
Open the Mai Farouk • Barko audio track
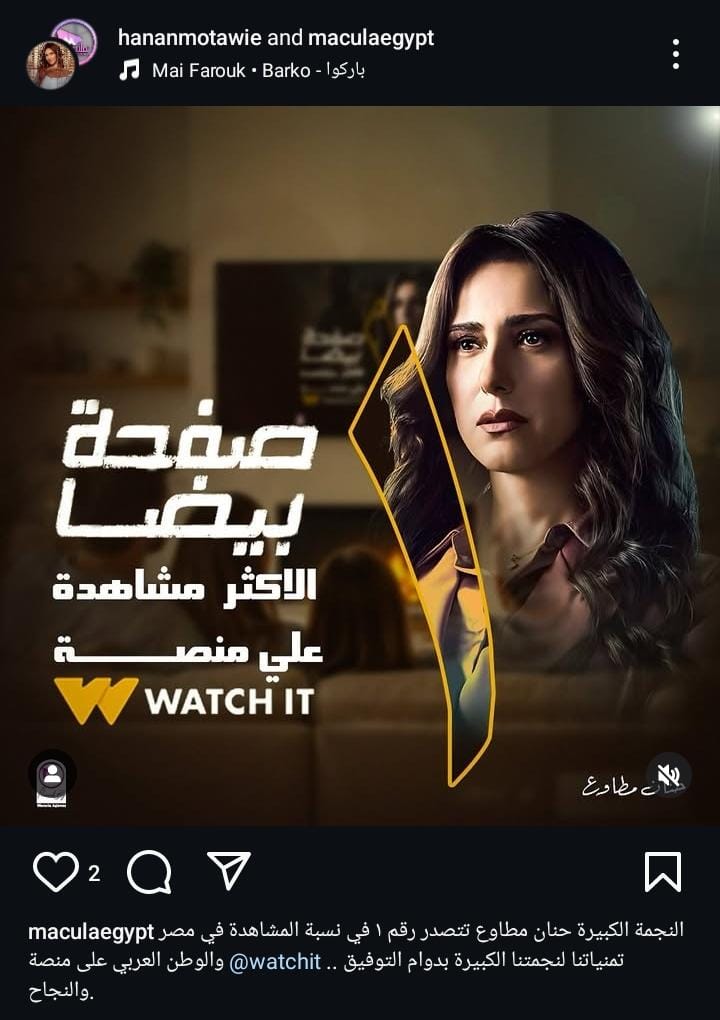tap(258, 71)
